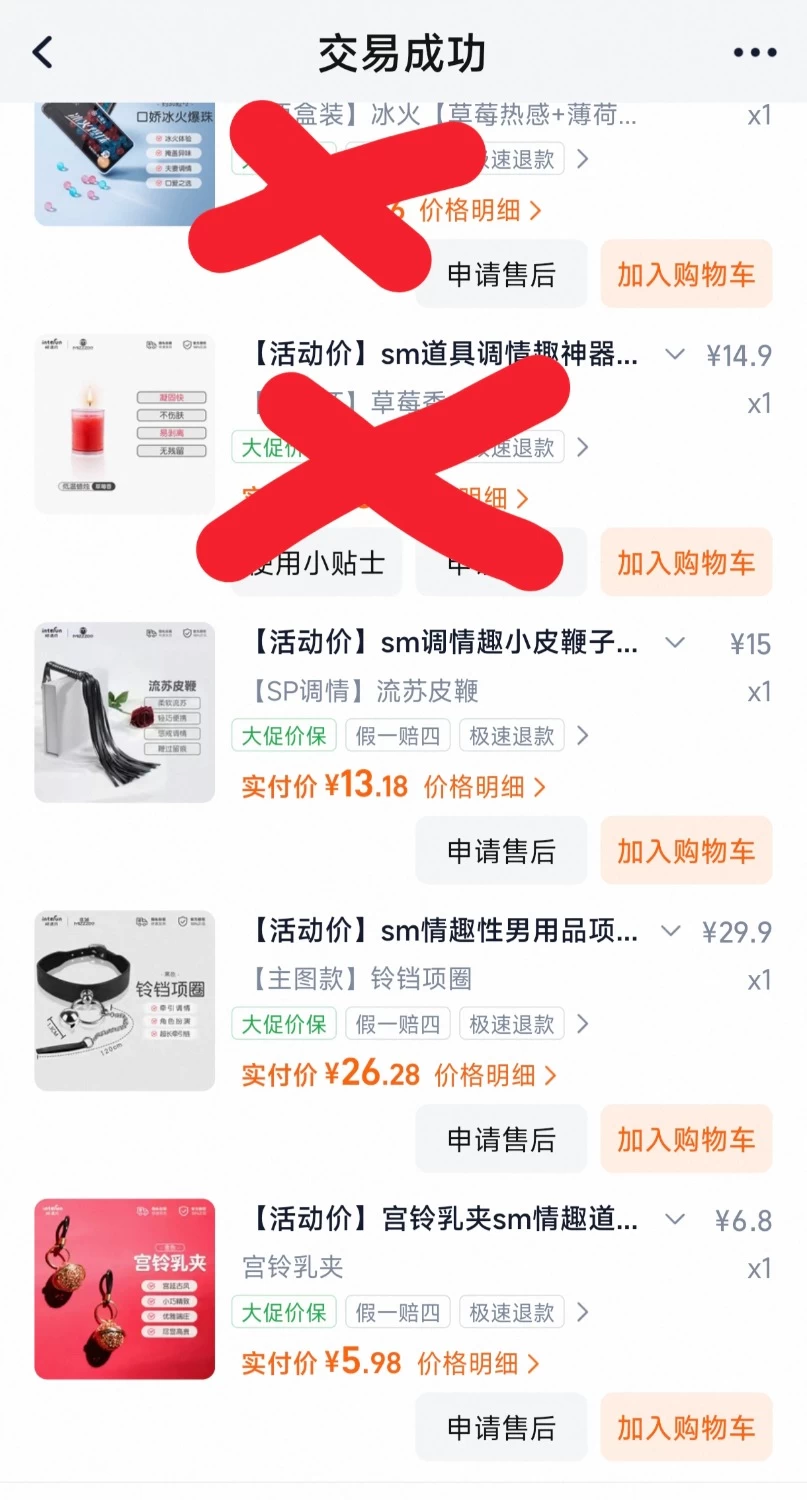
Task: Open the 铃铛项圈 product thumbnail
Action: point(125,1000)
